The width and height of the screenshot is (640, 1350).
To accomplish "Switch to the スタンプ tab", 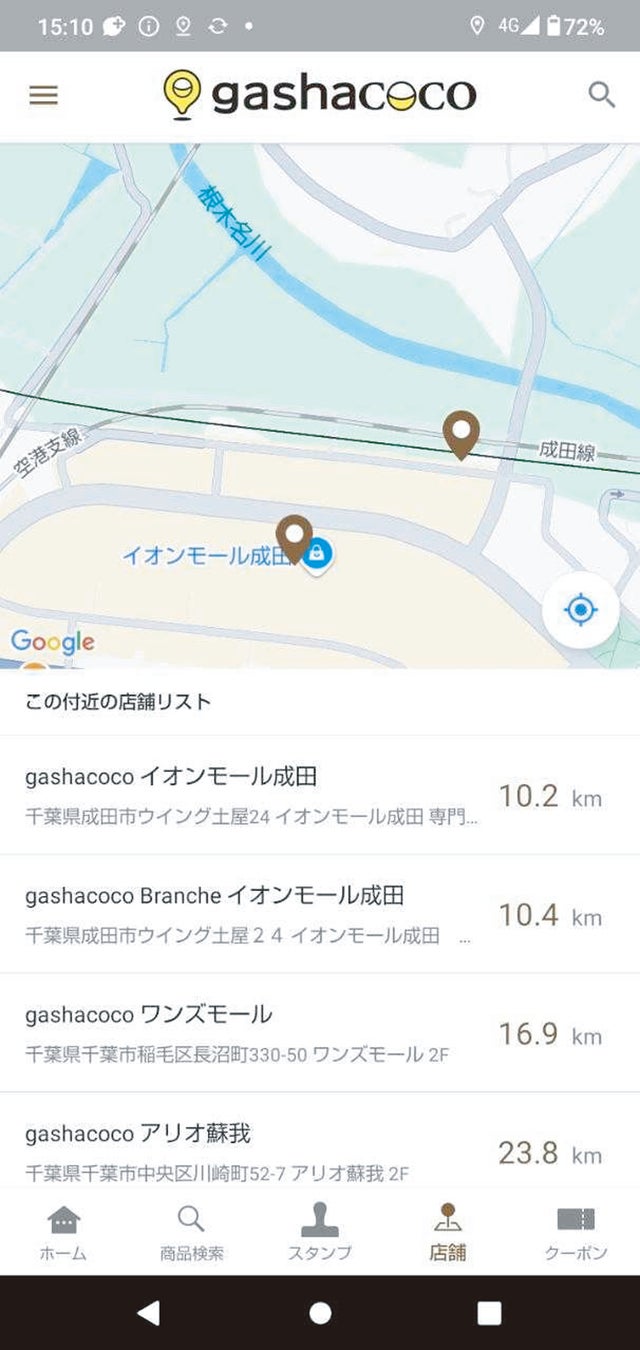I will 319,1232.
